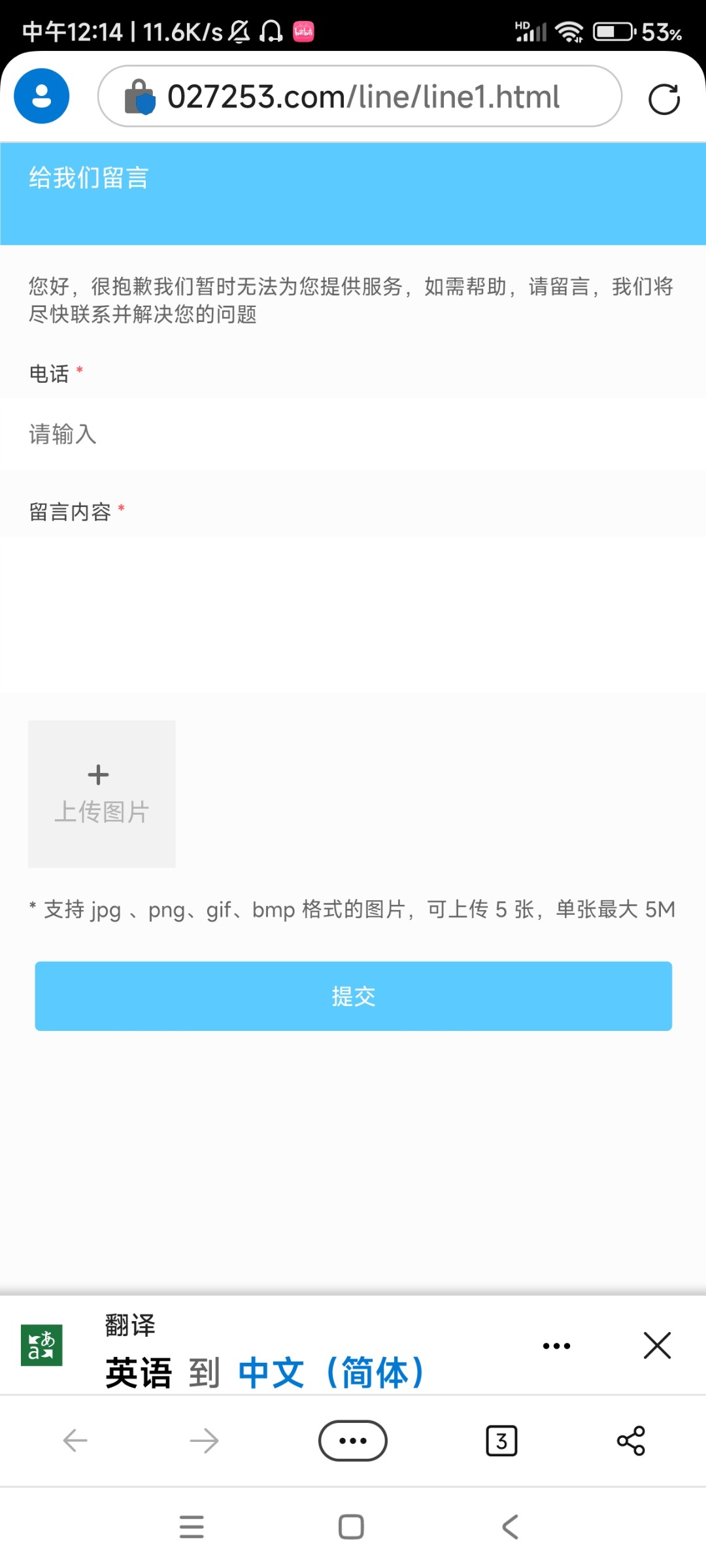This screenshot has height=1568, width=706.
Task: Click the translate icon on the translation bar
Action: 42,1346
